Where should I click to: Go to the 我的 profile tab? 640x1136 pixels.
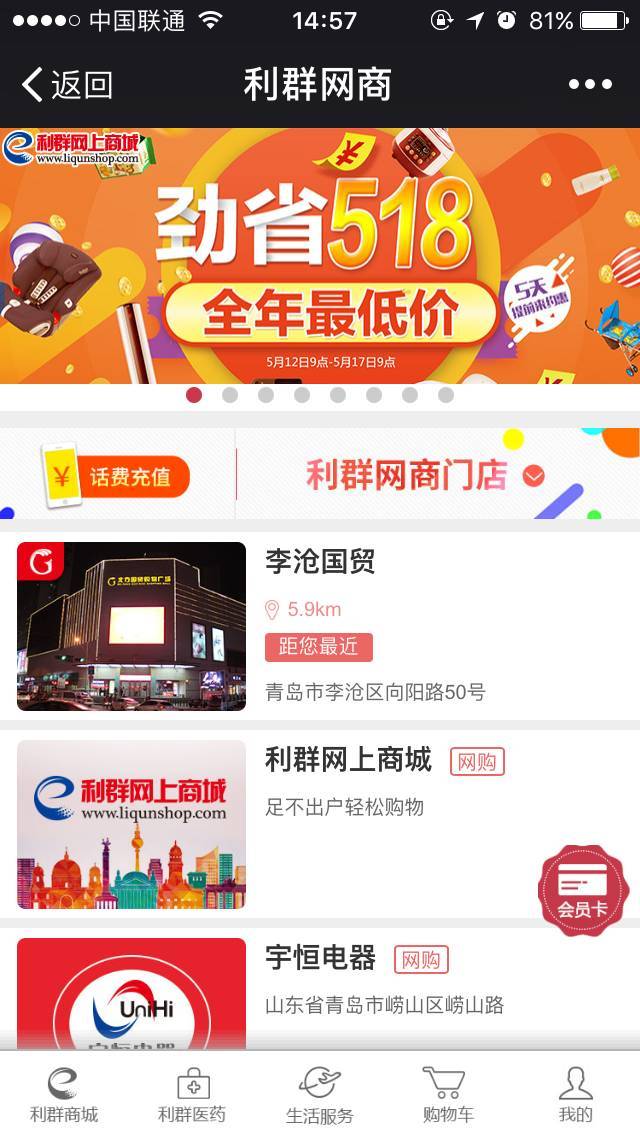(575, 1094)
